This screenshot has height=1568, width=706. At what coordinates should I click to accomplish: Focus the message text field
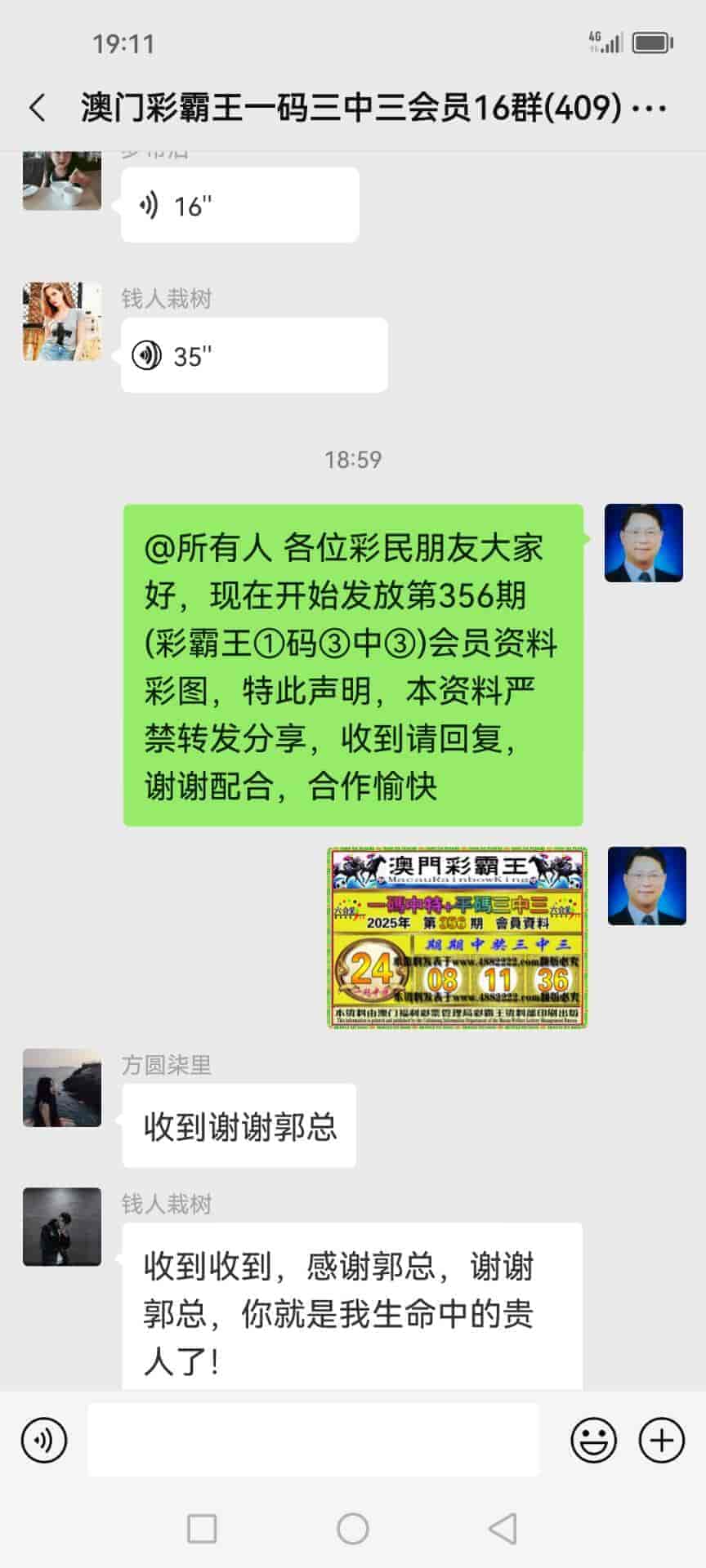click(313, 1440)
